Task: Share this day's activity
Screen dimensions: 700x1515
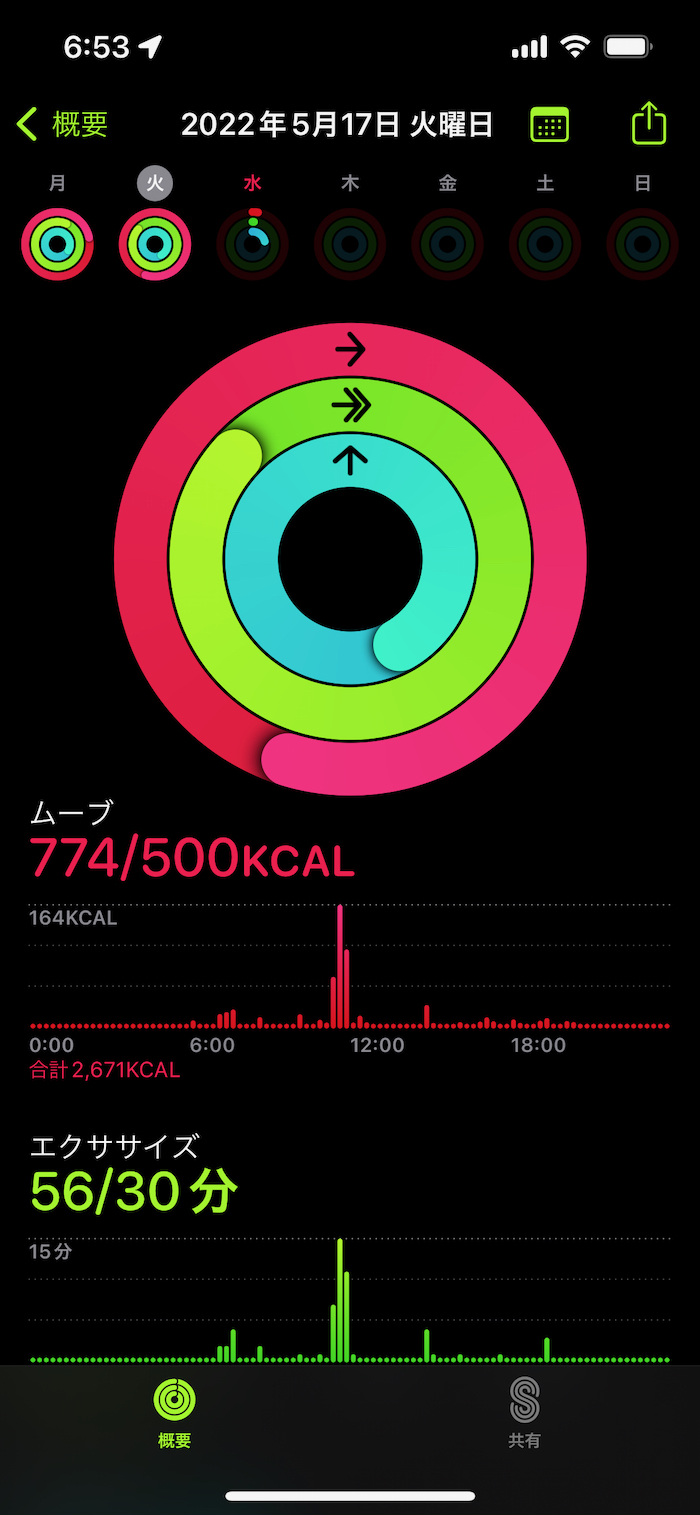Action: click(648, 124)
